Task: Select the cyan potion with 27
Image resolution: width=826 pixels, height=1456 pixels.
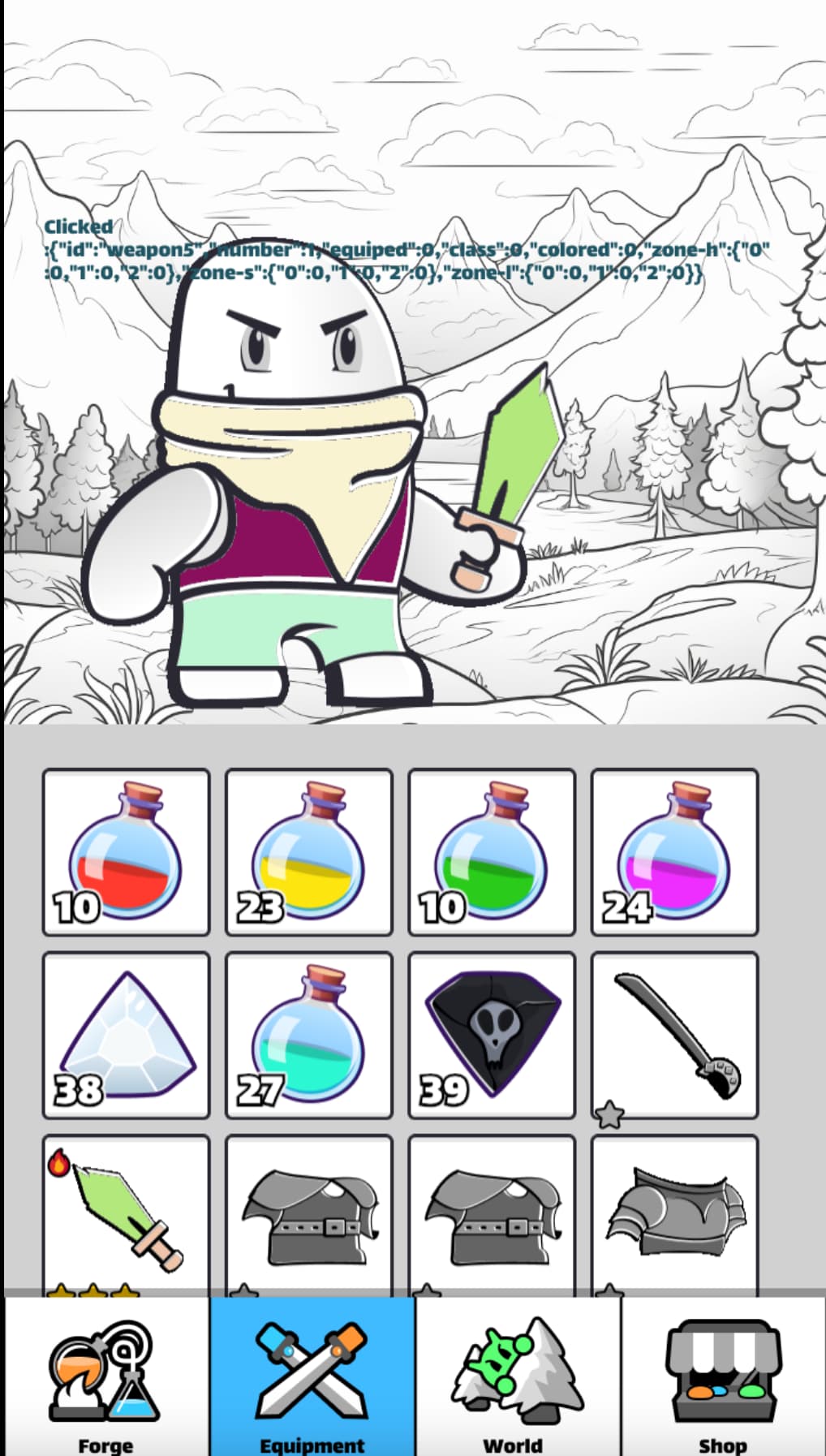Action: point(309,1036)
